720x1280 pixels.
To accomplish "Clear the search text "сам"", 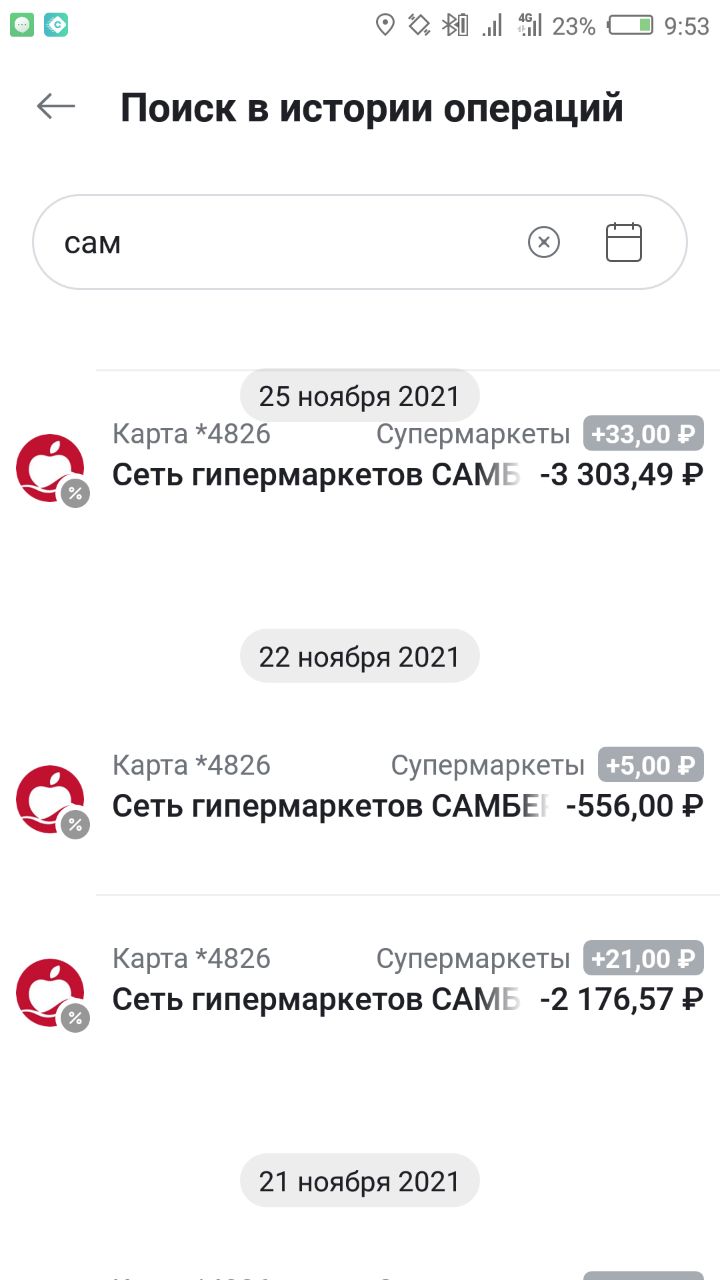I will pyautogui.click(x=544, y=242).
